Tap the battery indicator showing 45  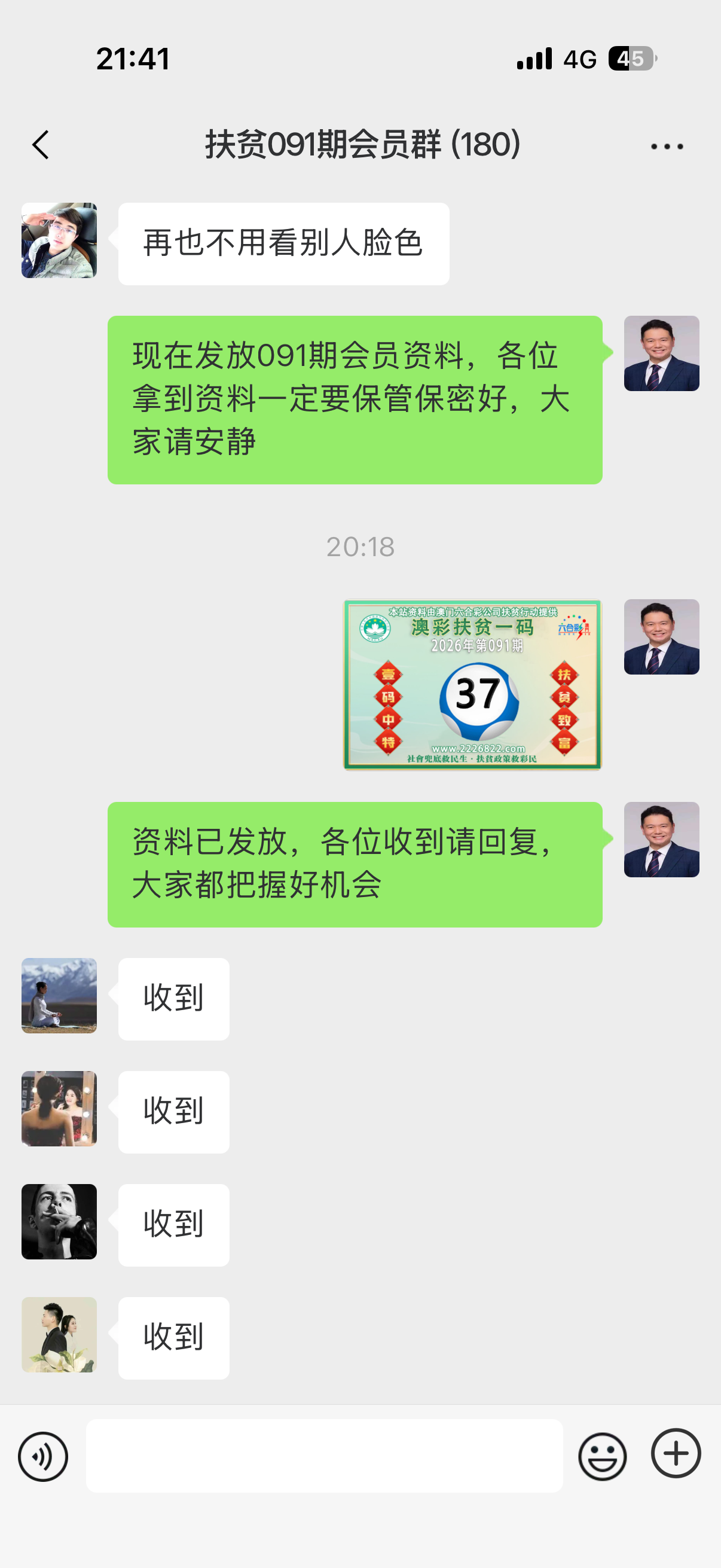tap(630, 59)
